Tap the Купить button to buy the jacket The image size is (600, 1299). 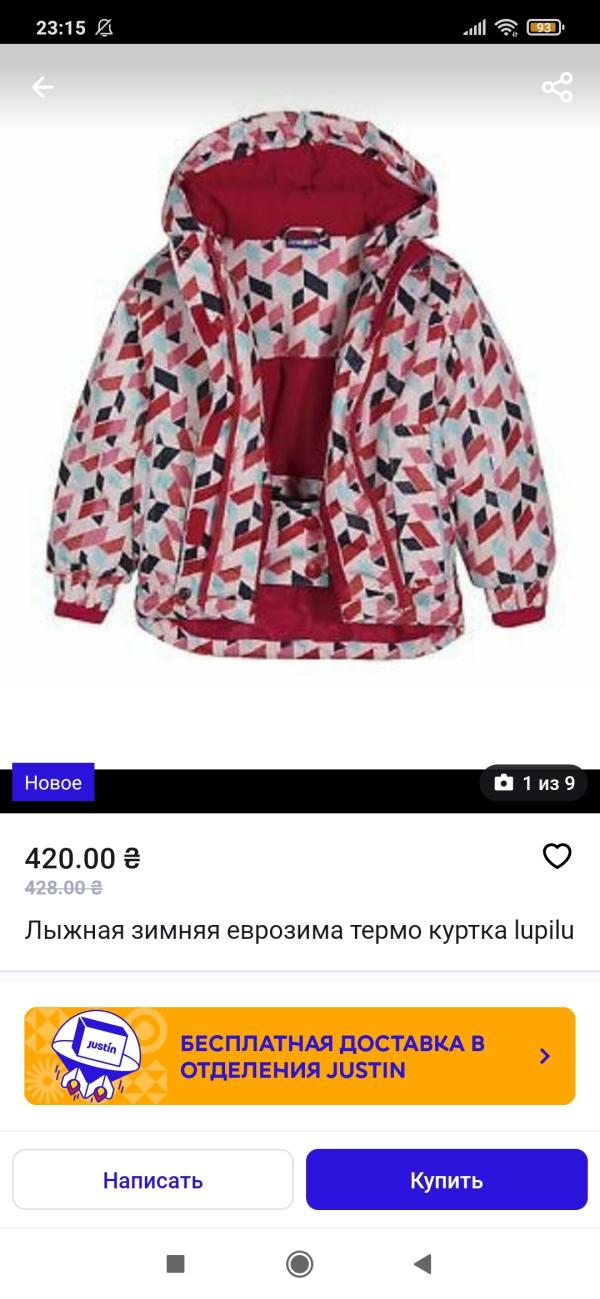point(447,1180)
